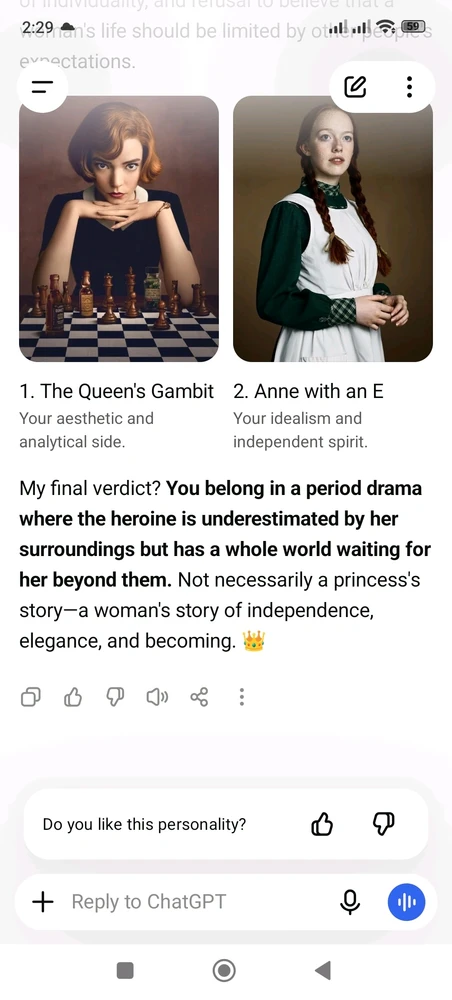The width and height of the screenshot is (452, 1000).
Task: Like the response with thumbs up below it
Action: (73, 697)
